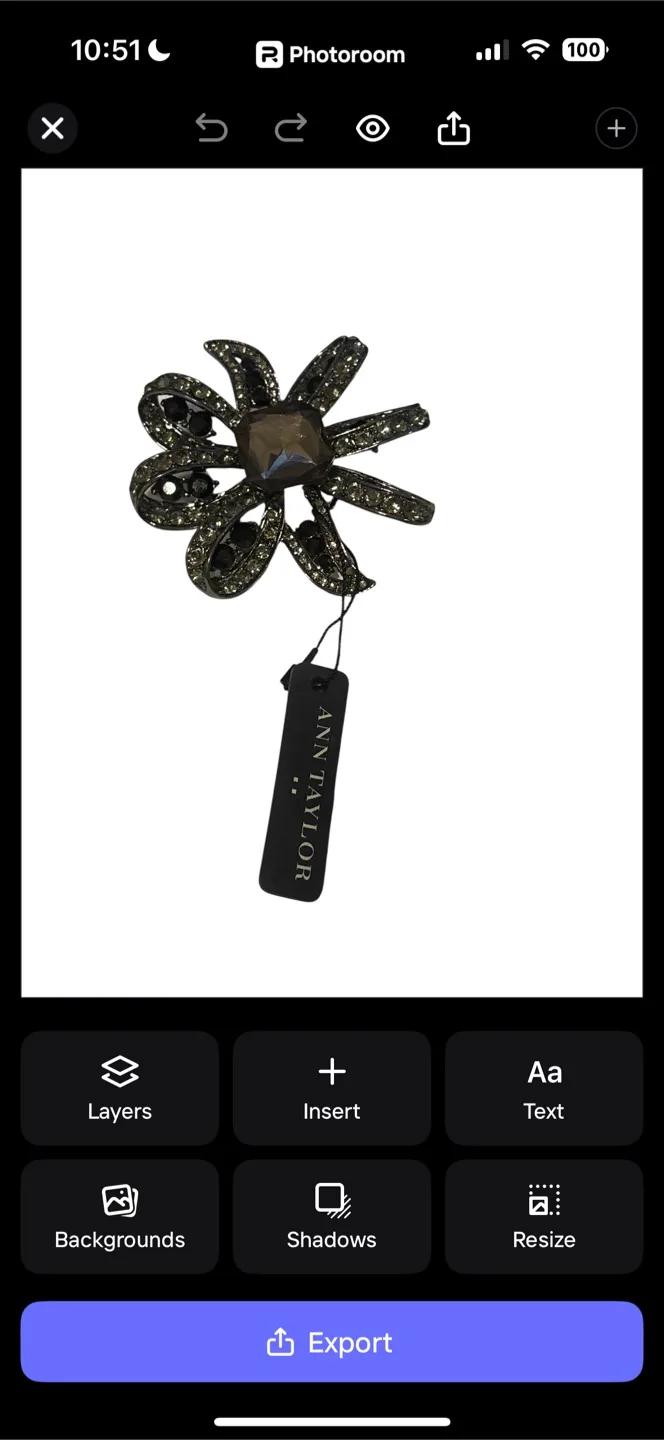Tap the share icon in the top bar
This screenshot has height=1440, width=664.
(x=454, y=128)
